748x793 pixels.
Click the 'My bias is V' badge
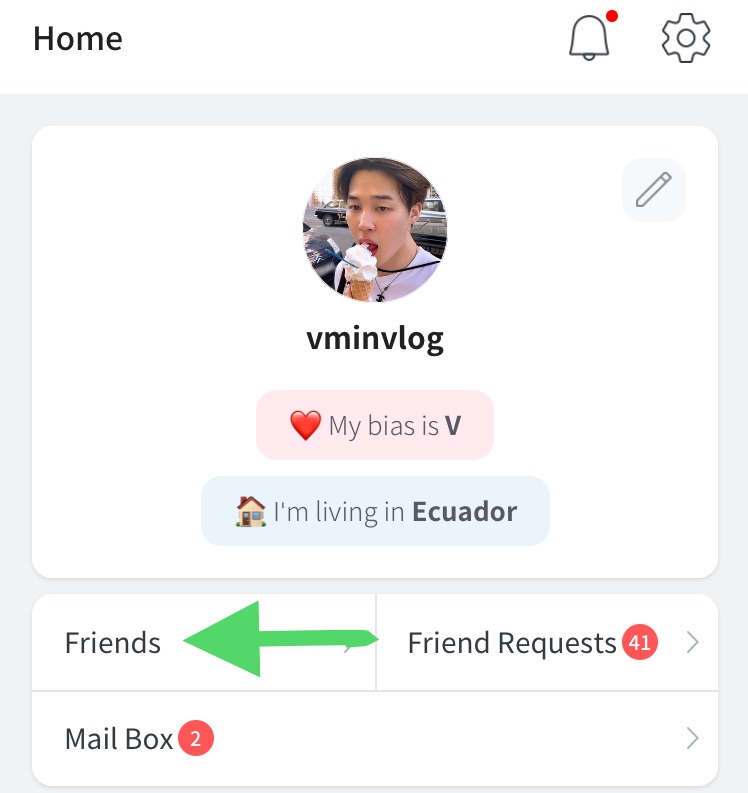(375, 424)
